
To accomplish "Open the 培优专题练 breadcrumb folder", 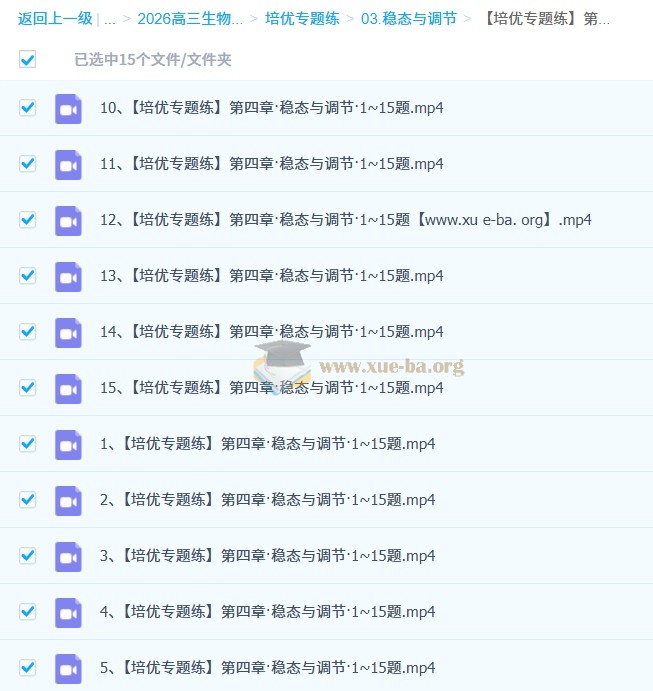I will pyautogui.click(x=302, y=19).
